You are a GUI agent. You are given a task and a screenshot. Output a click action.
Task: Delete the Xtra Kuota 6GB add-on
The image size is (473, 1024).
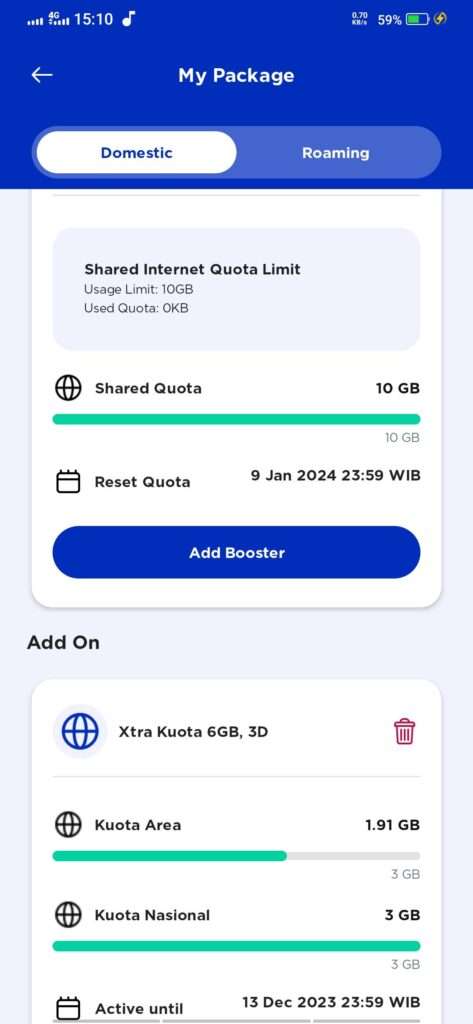(404, 731)
